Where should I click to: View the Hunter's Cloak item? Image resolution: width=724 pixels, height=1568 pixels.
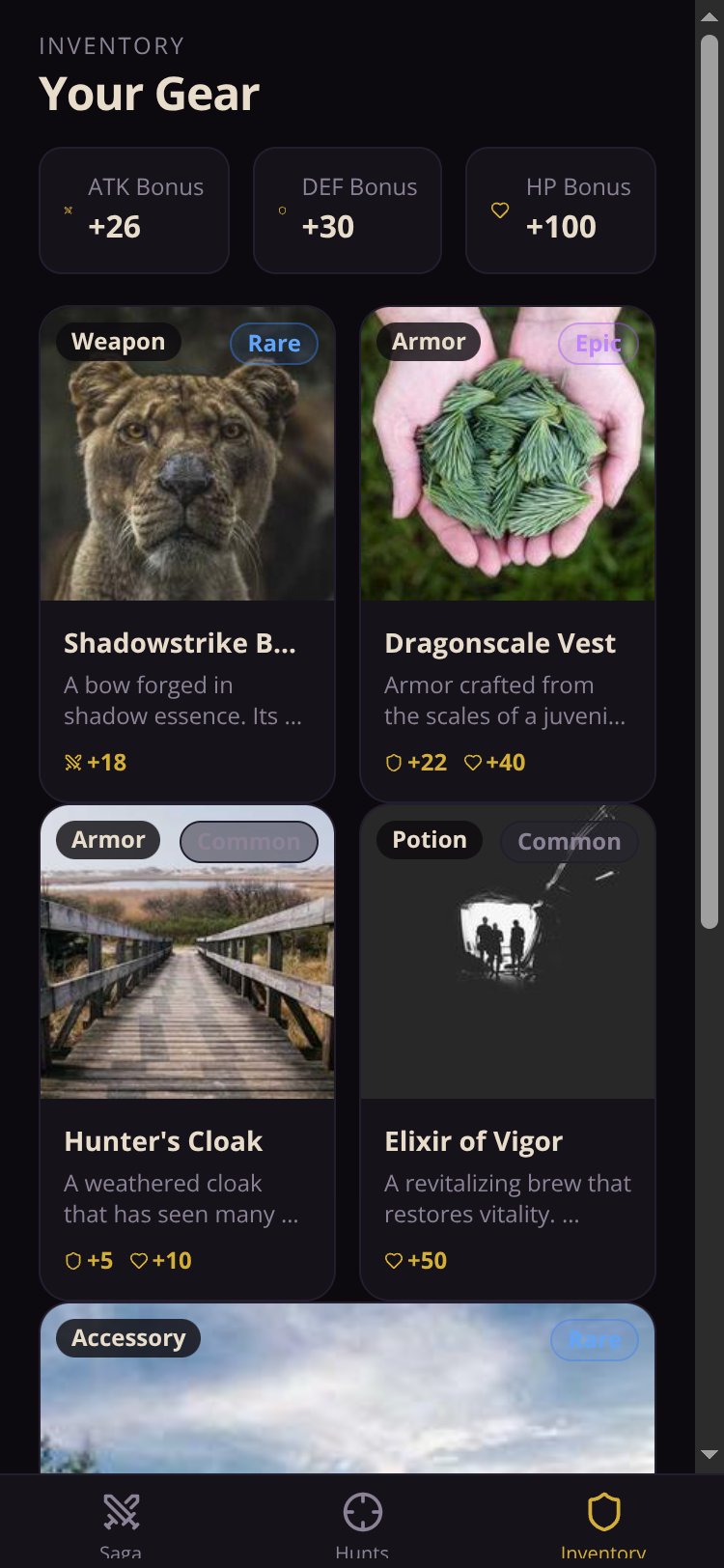(187, 1052)
